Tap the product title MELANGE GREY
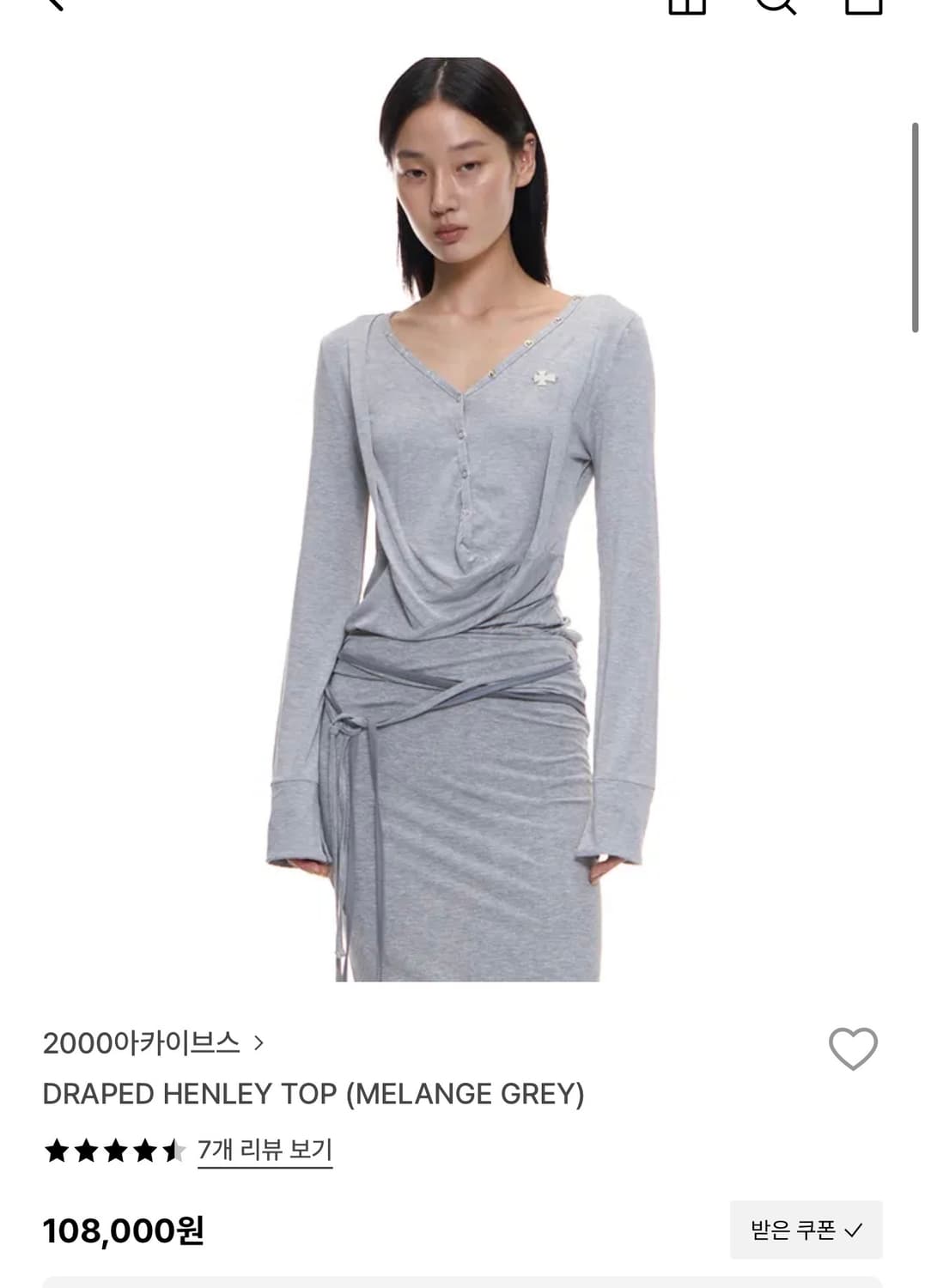The height and width of the screenshot is (1288, 925). point(317,1094)
